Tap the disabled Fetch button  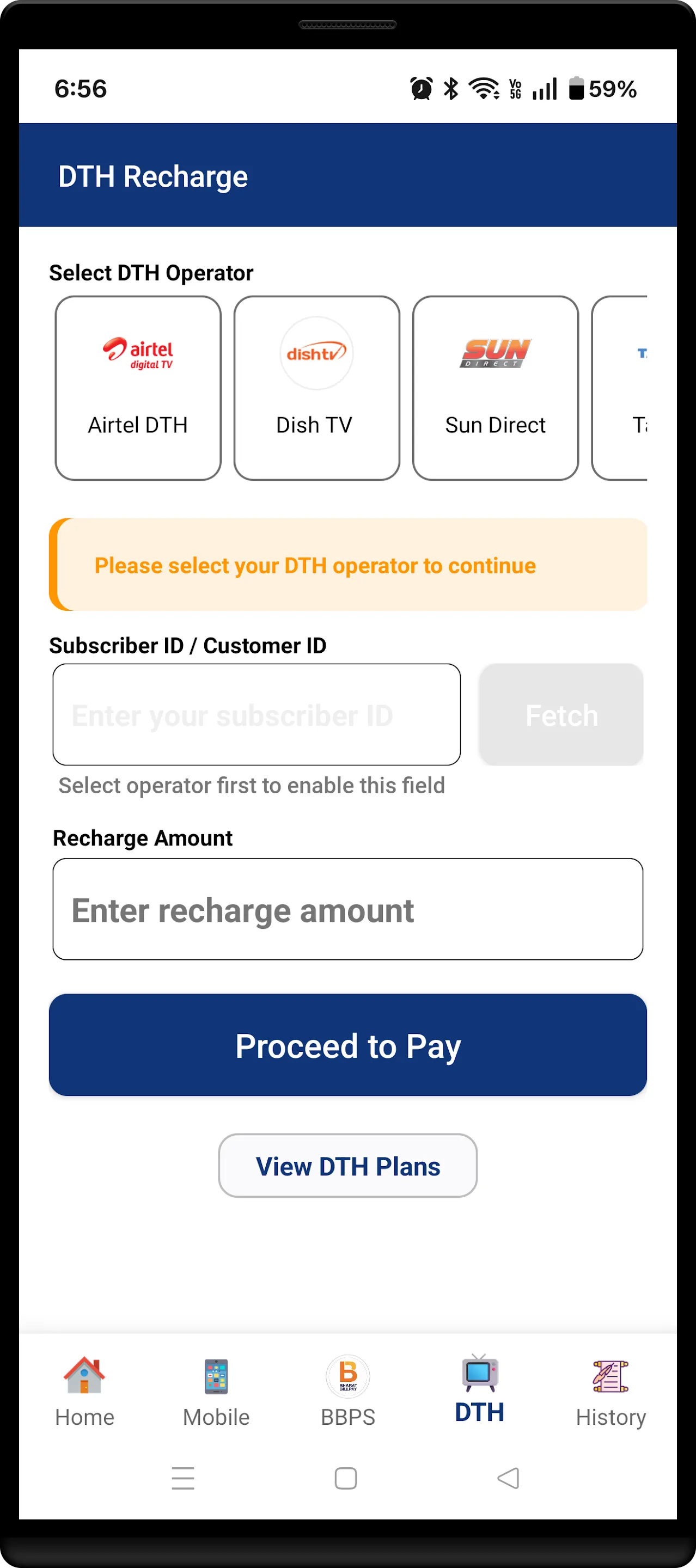[561, 715]
